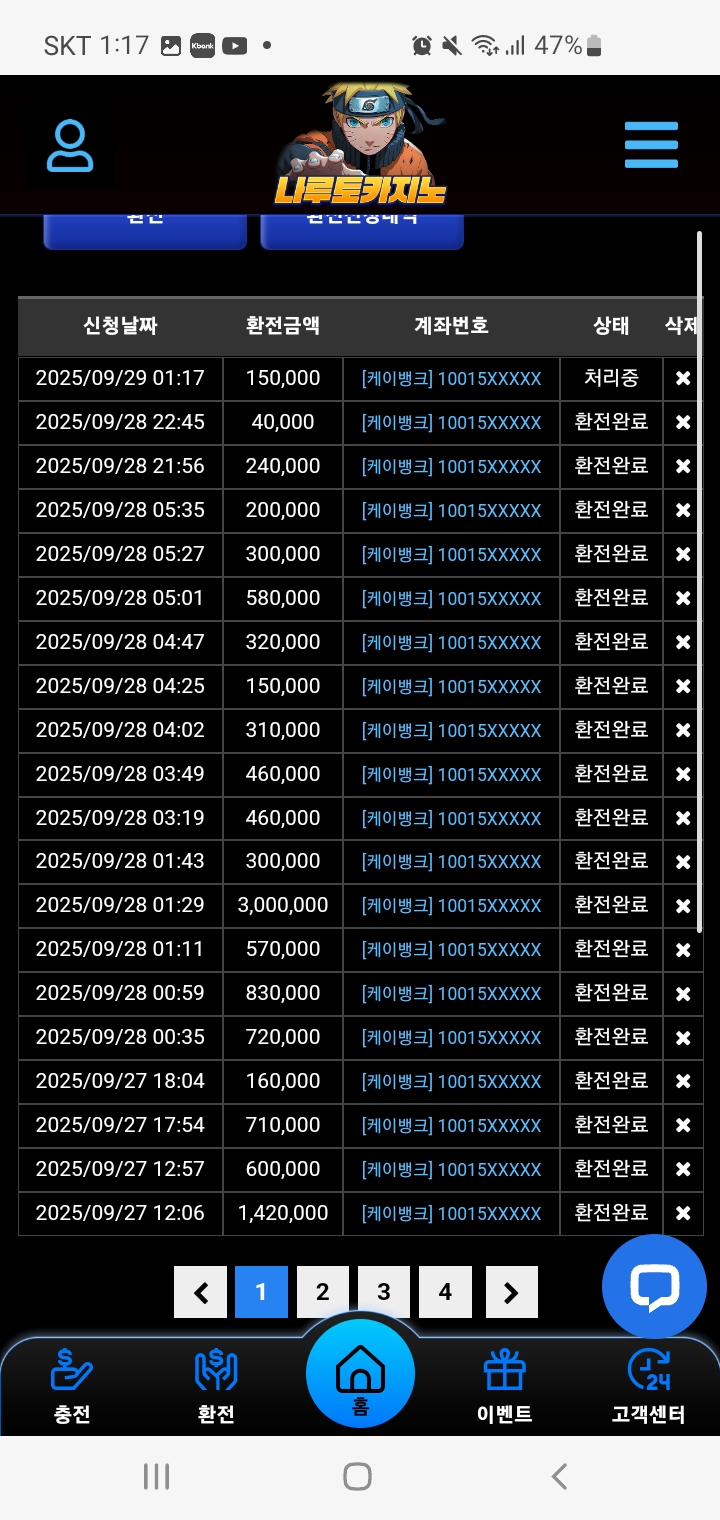Jump to page 4
Image resolution: width=720 pixels, height=1520 pixels.
click(445, 1292)
